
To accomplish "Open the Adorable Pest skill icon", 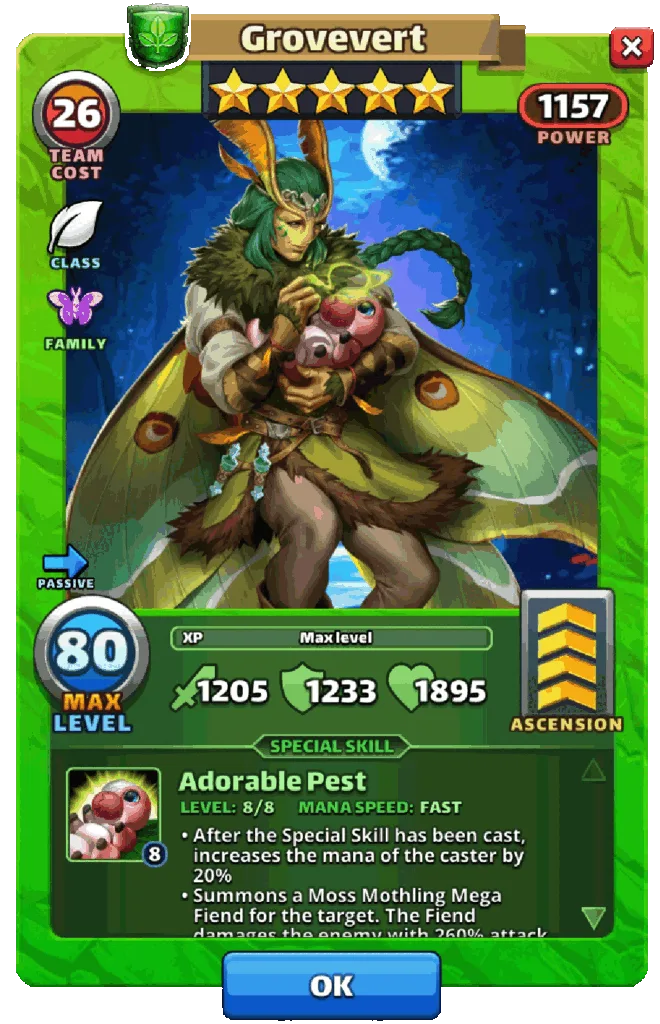I will pos(113,815).
